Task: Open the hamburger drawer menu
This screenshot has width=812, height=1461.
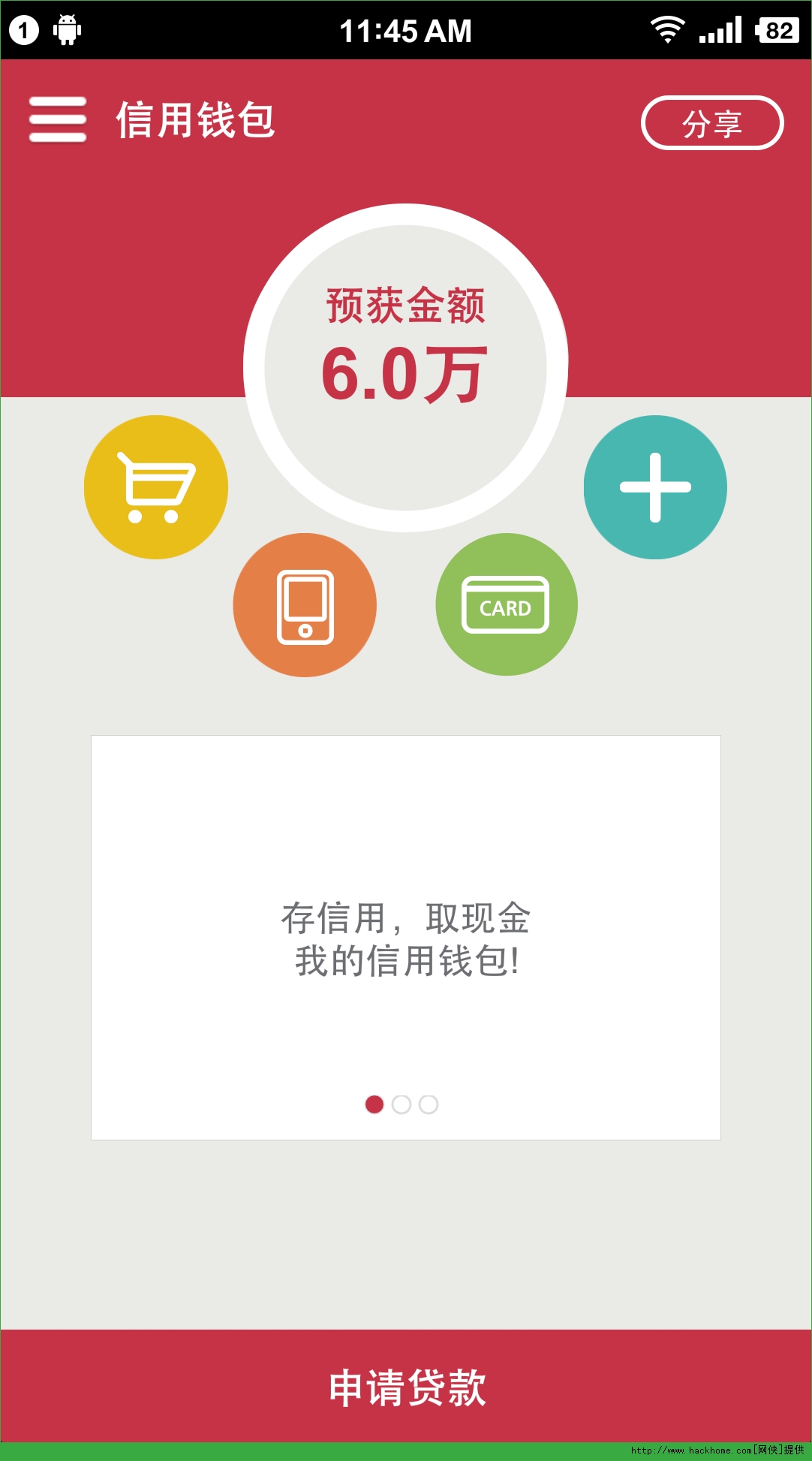Action: tap(58, 119)
